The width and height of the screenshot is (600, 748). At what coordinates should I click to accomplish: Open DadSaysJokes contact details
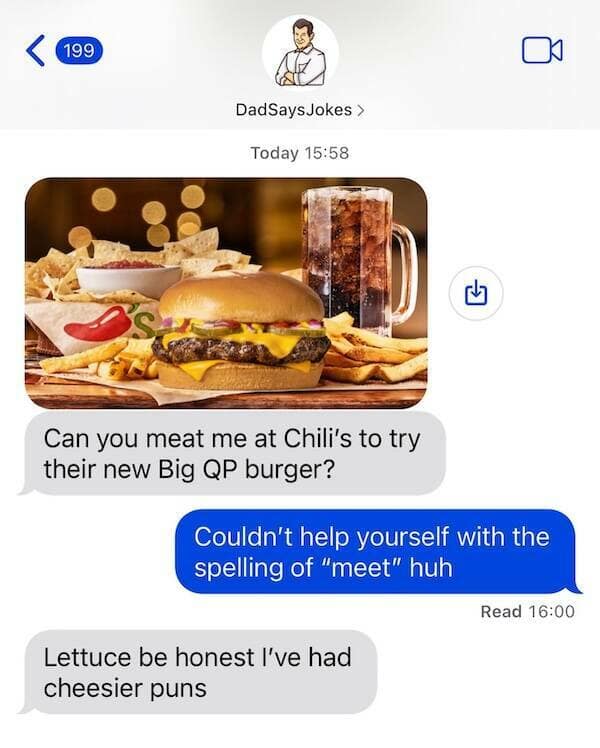(300, 109)
